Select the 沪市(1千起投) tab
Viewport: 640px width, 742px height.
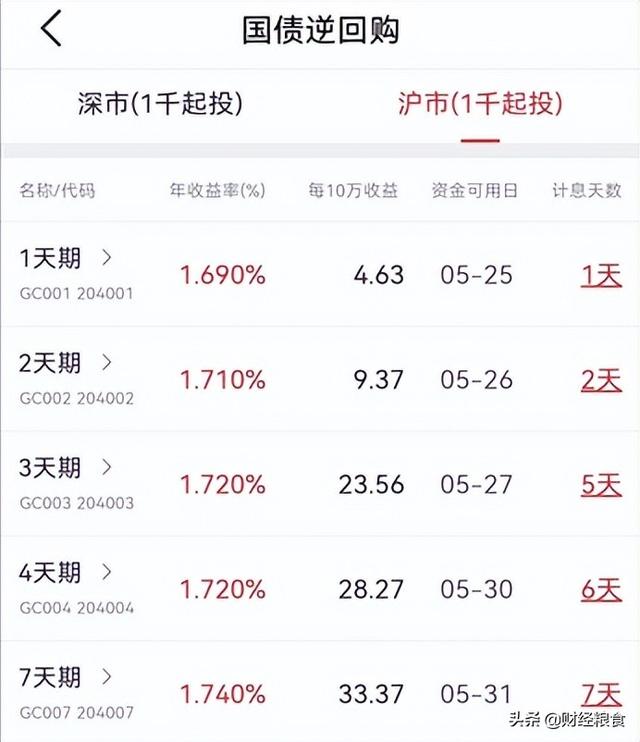coord(479,104)
